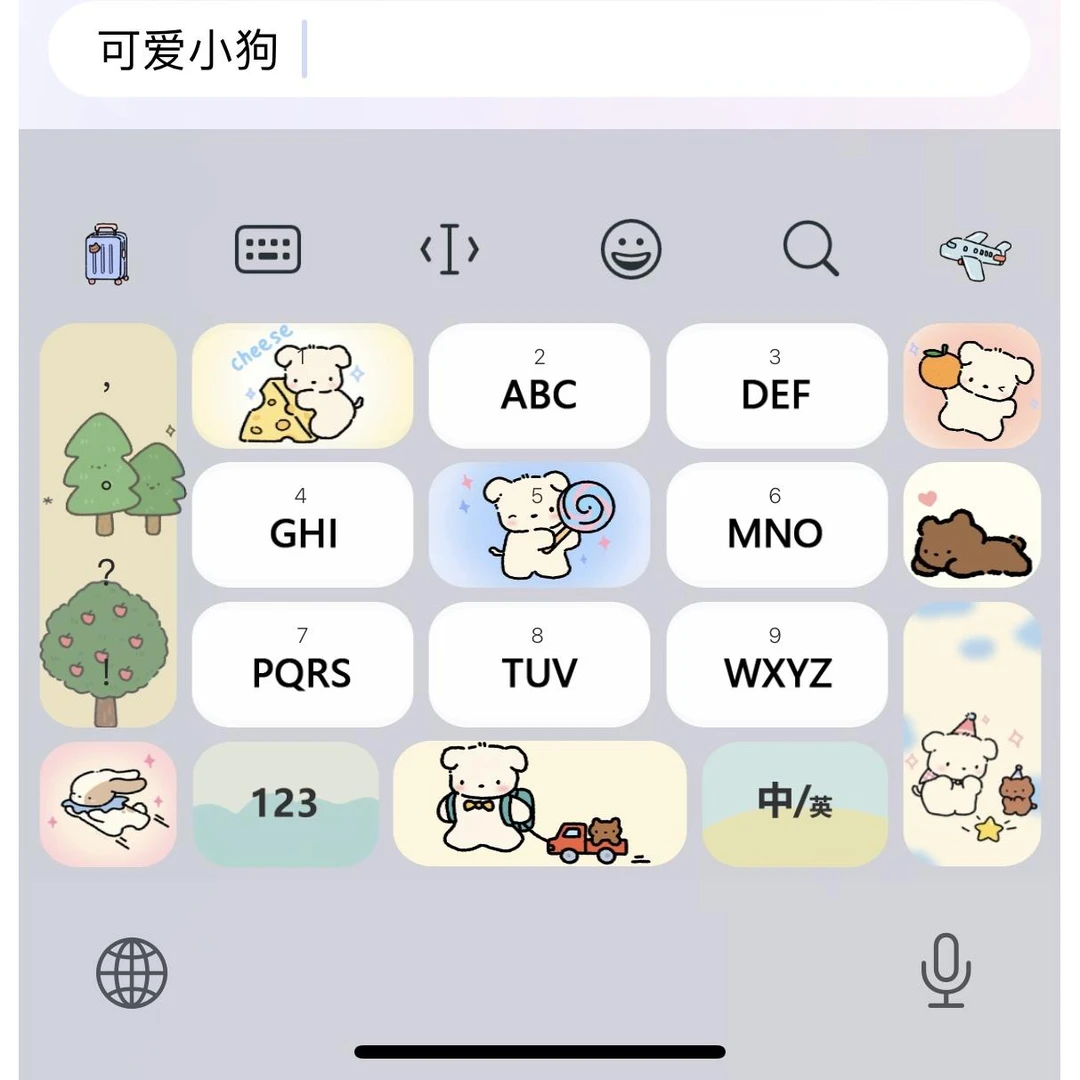Hit the 8 TUV key
The image size is (1080, 1080).
point(539,664)
